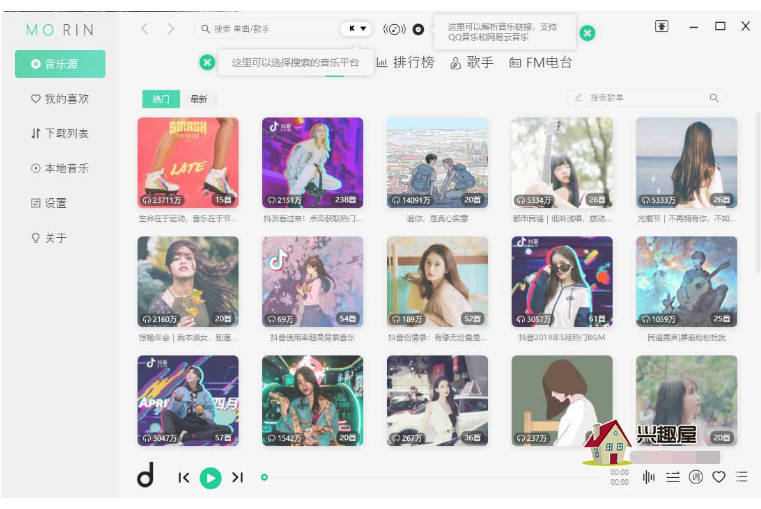Expand the music platform dropdown in search bar

tap(356, 29)
